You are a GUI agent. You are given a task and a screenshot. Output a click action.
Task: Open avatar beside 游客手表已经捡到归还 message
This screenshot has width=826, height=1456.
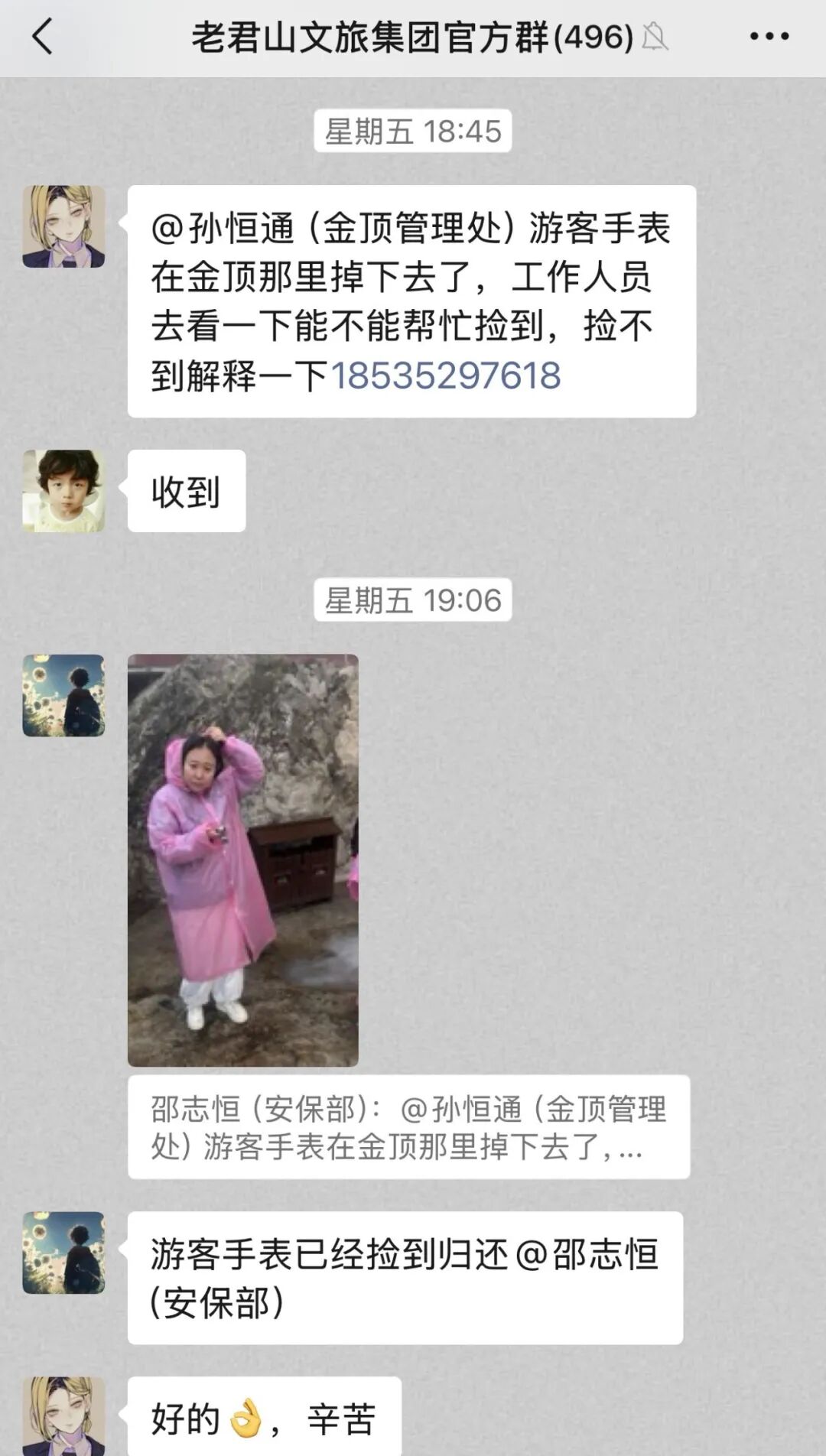(x=63, y=1253)
